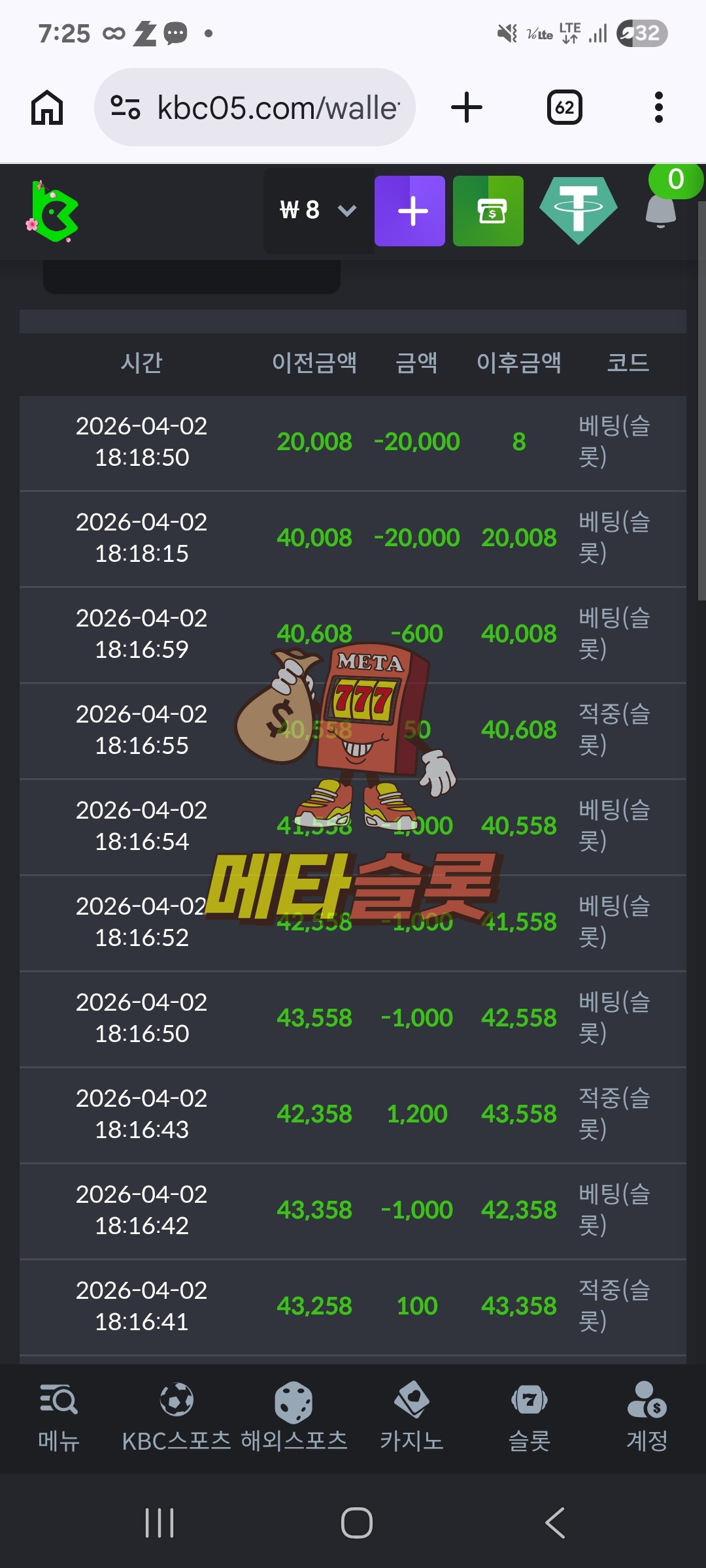Open the browser home page

point(47,108)
